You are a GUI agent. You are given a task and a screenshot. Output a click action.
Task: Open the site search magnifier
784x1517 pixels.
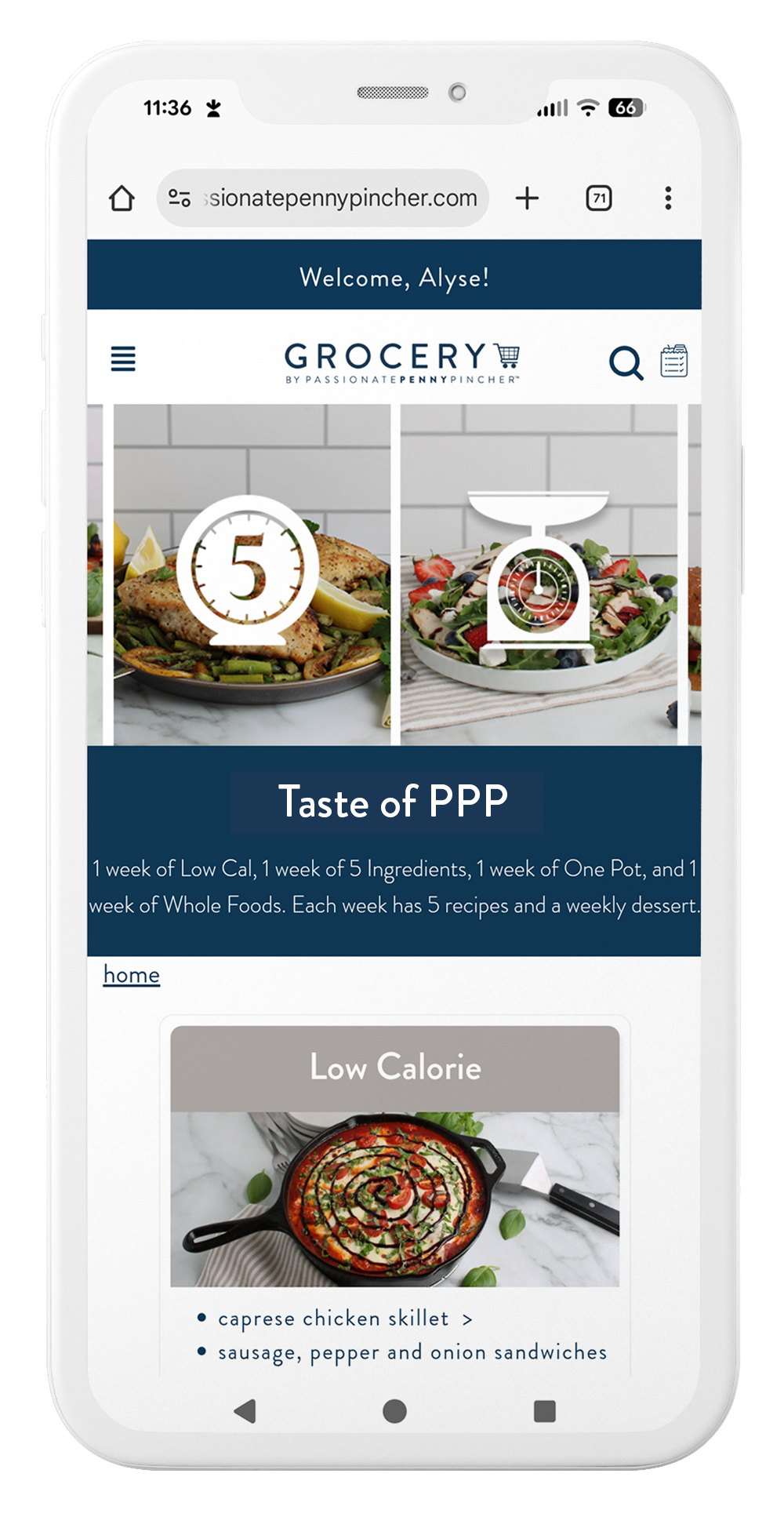point(626,362)
